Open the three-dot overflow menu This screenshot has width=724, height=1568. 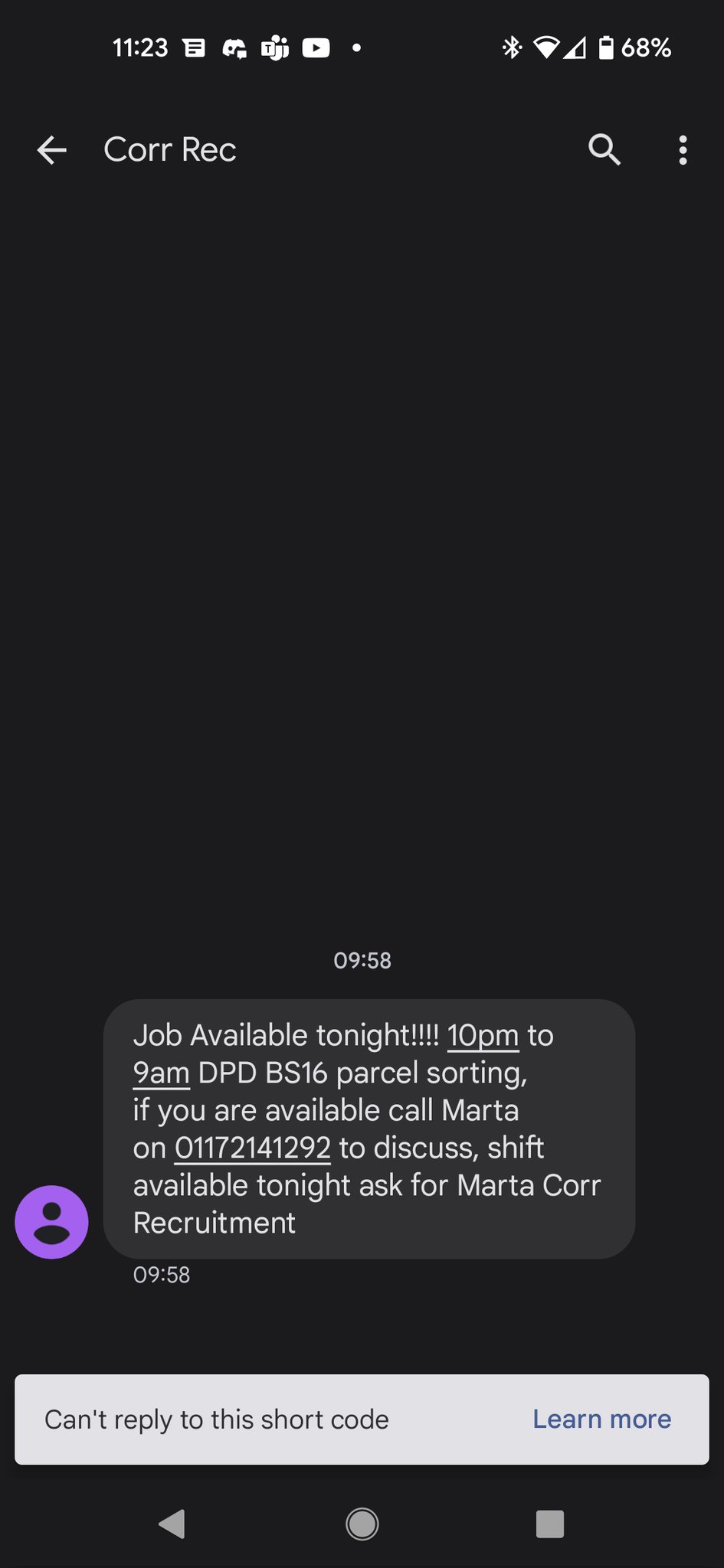coord(683,150)
